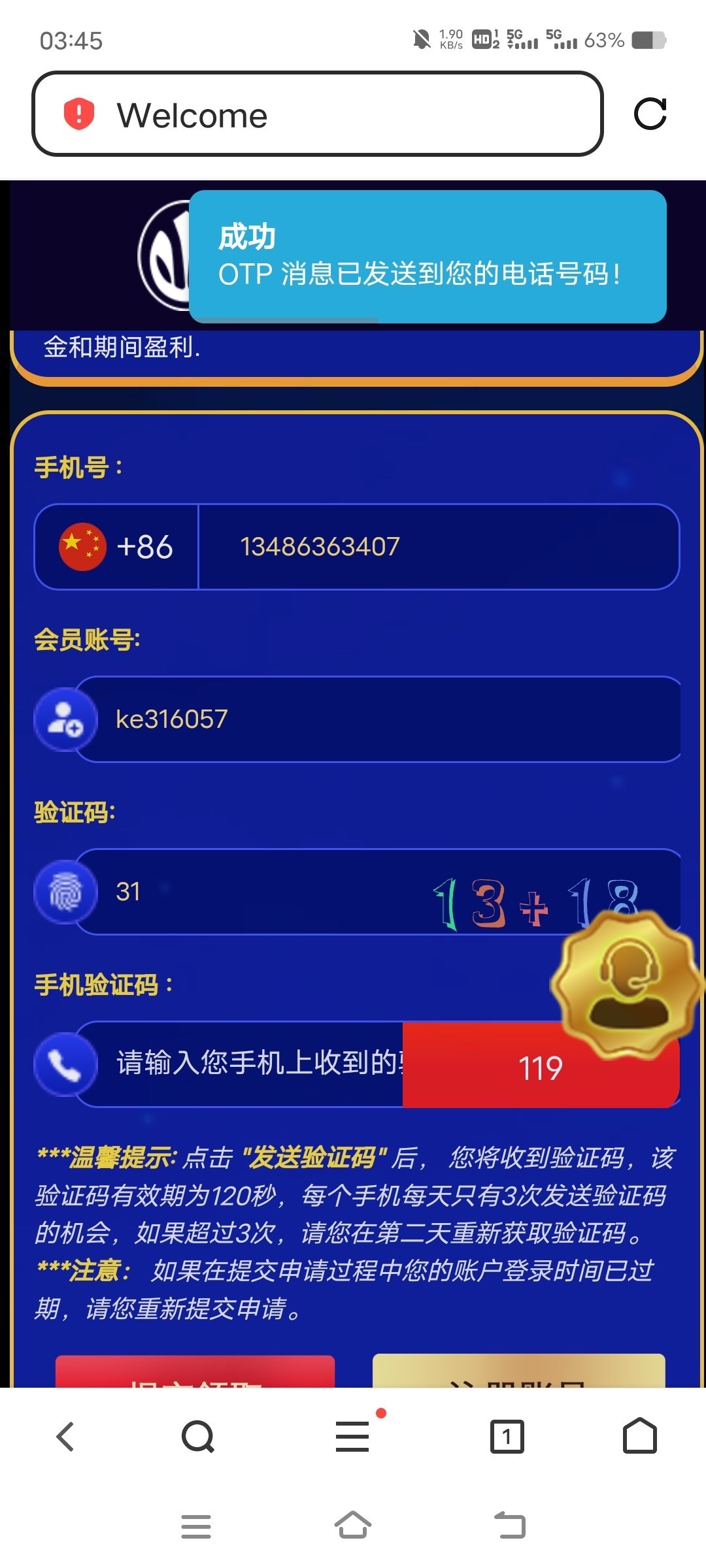This screenshot has width=706, height=1568.
Task: Reload the page with the refresh icon
Action: pos(650,114)
